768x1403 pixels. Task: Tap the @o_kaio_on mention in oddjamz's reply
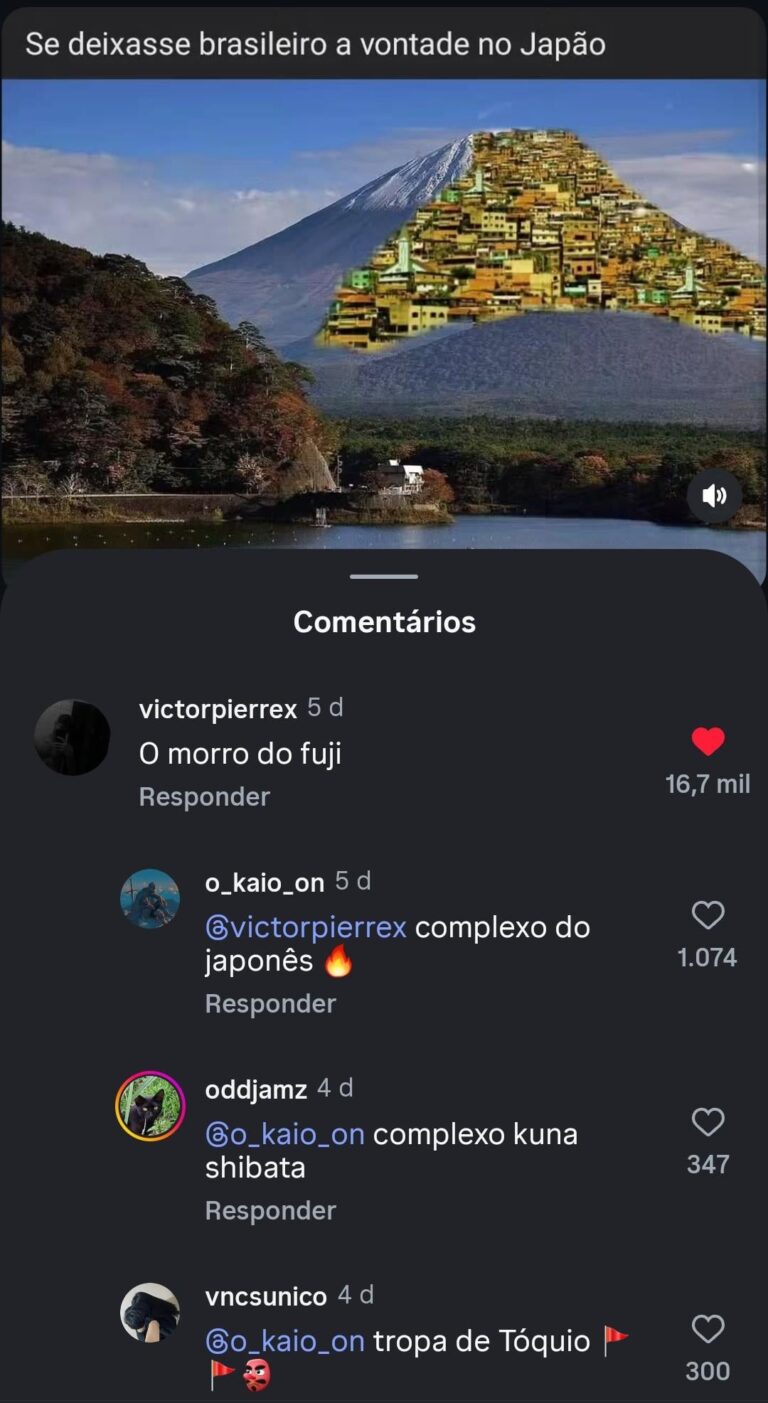point(285,1135)
